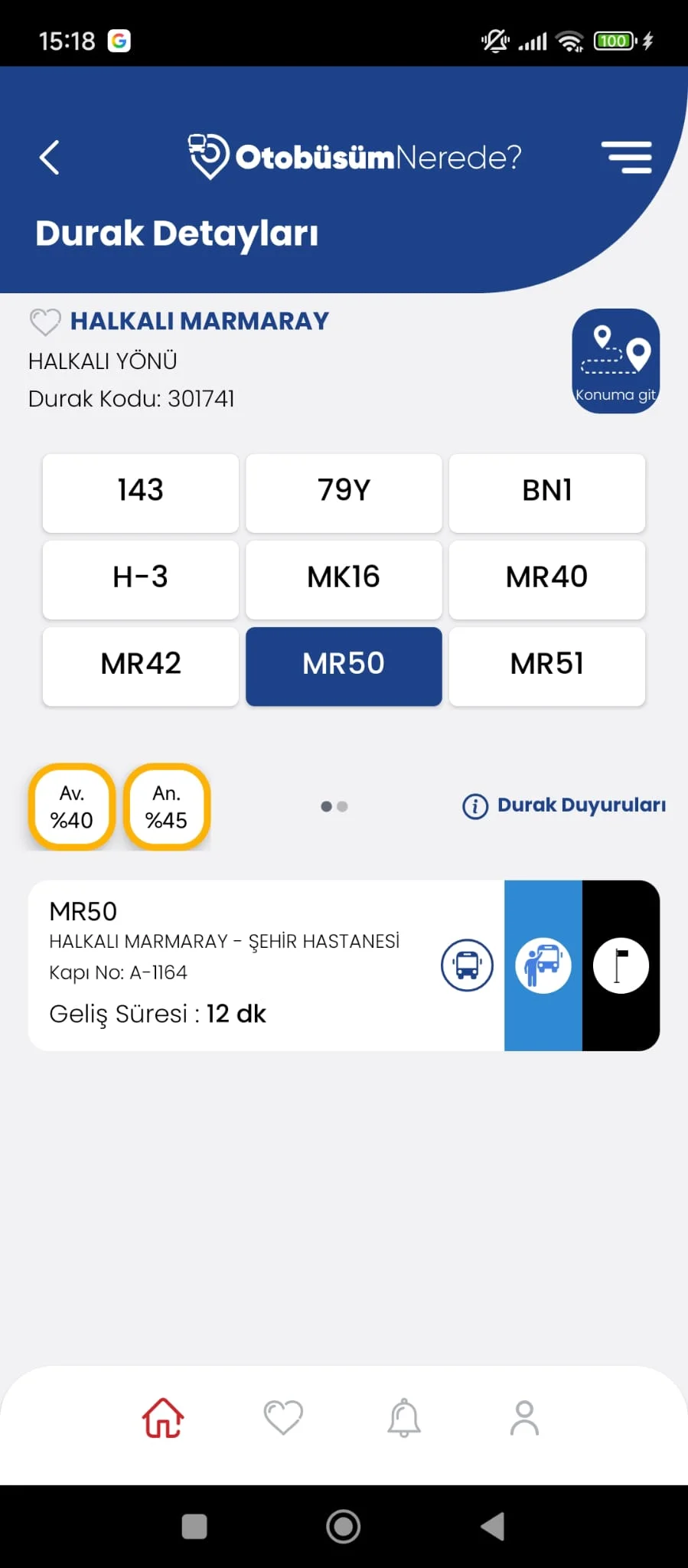Open the notifications bell tab

[404, 1418]
